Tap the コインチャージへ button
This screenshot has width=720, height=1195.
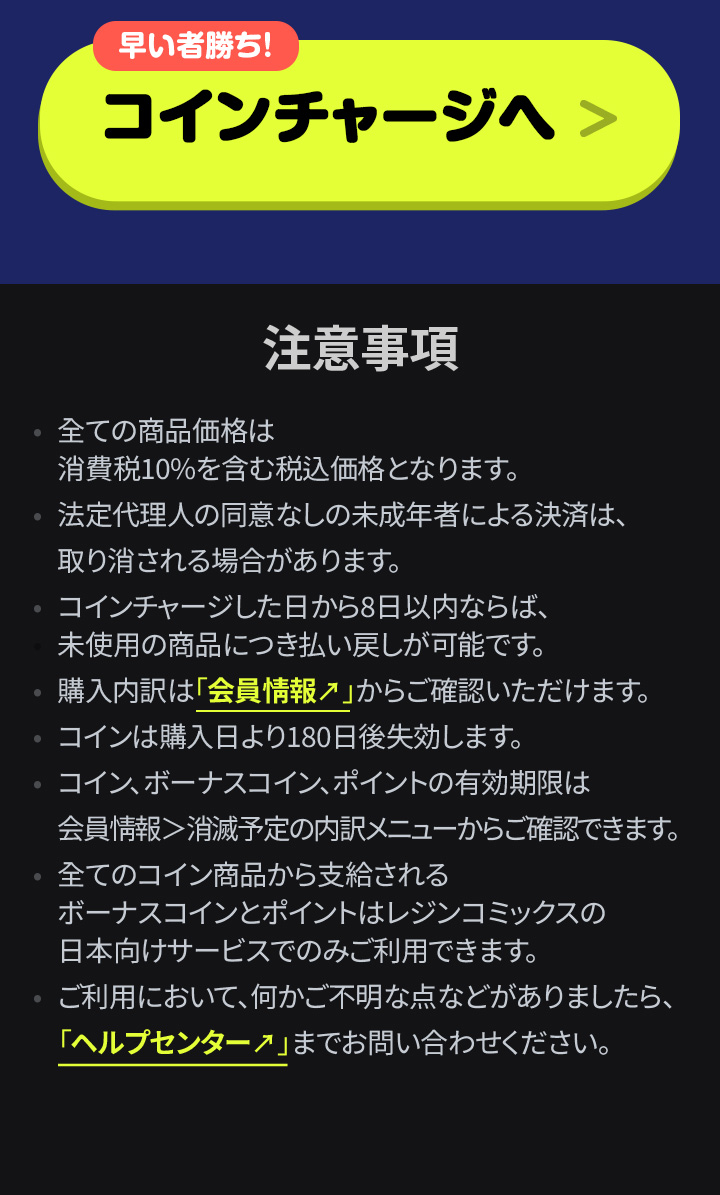coord(358,120)
